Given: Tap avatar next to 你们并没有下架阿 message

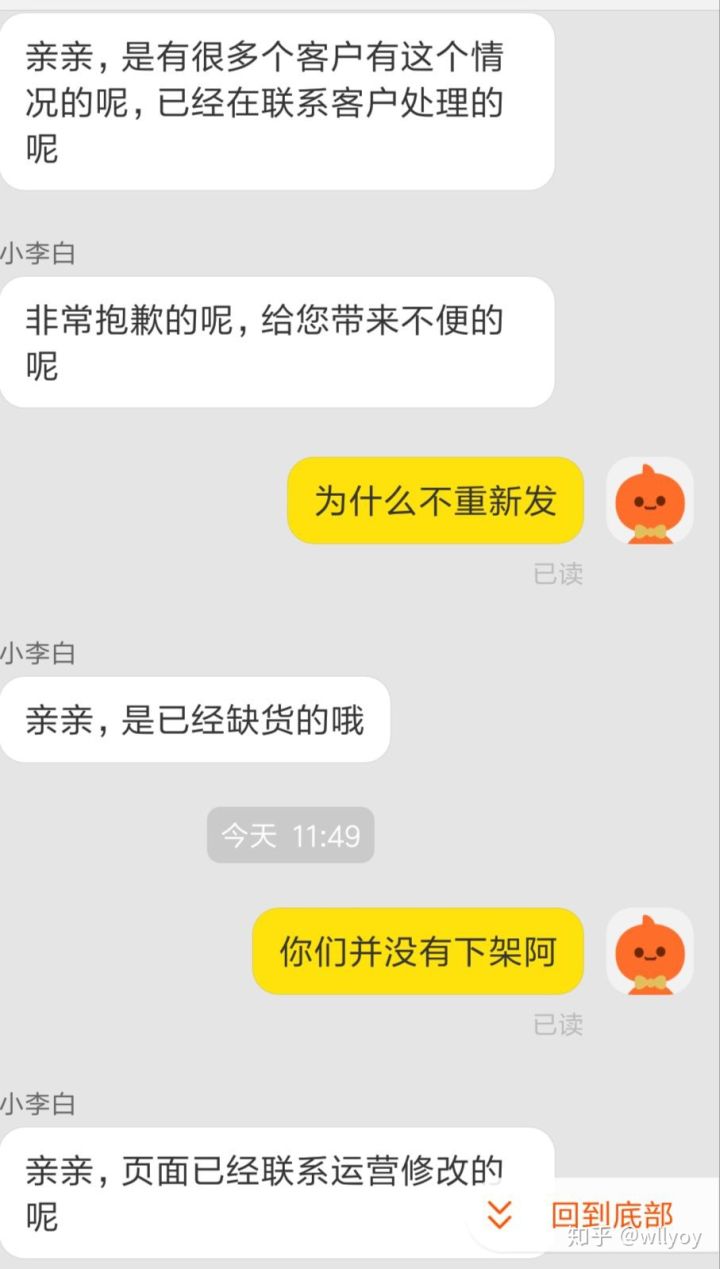Looking at the screenshot, I should (x=650, y=951).
